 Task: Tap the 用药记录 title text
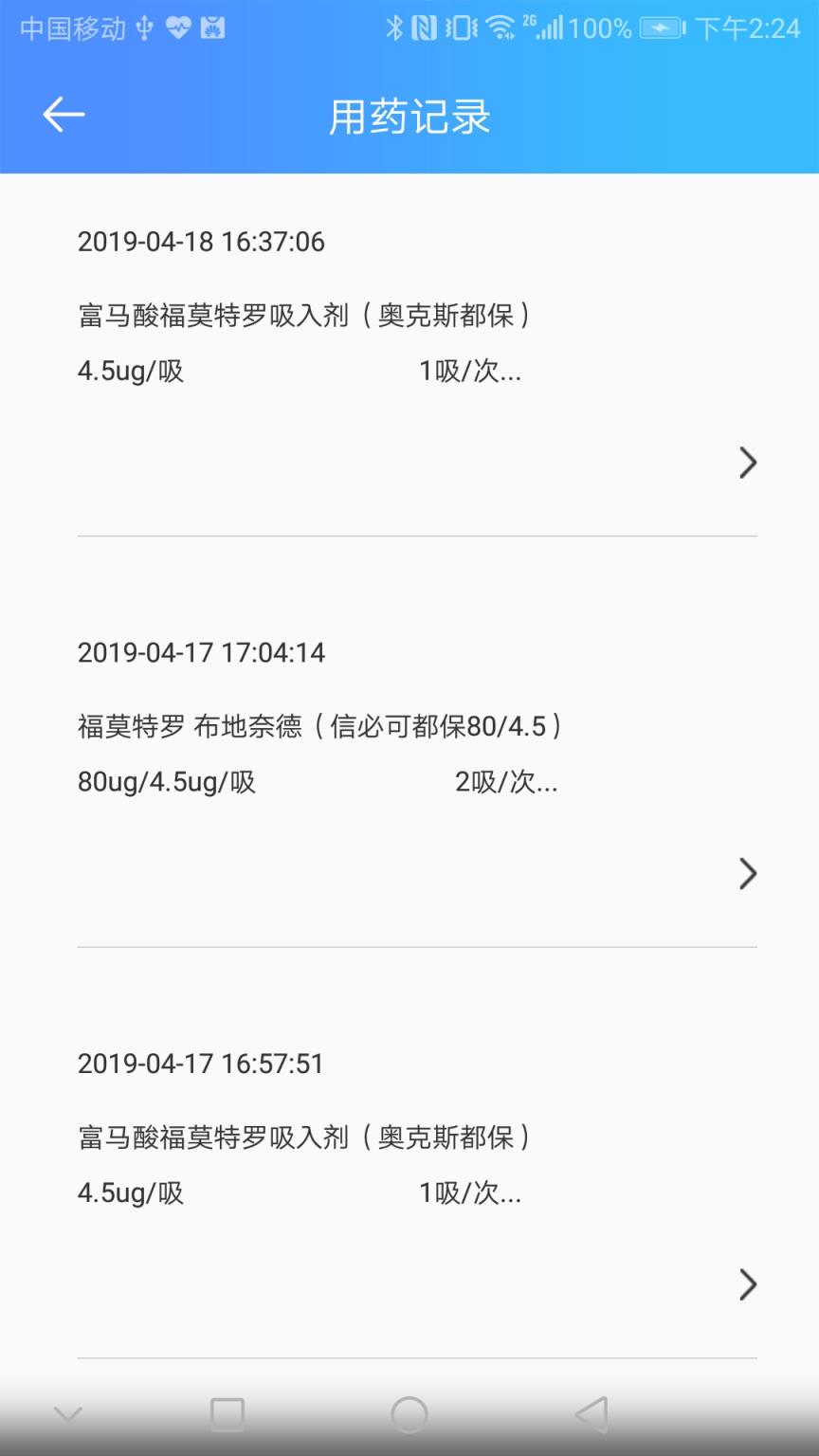(x=409, y=114)
